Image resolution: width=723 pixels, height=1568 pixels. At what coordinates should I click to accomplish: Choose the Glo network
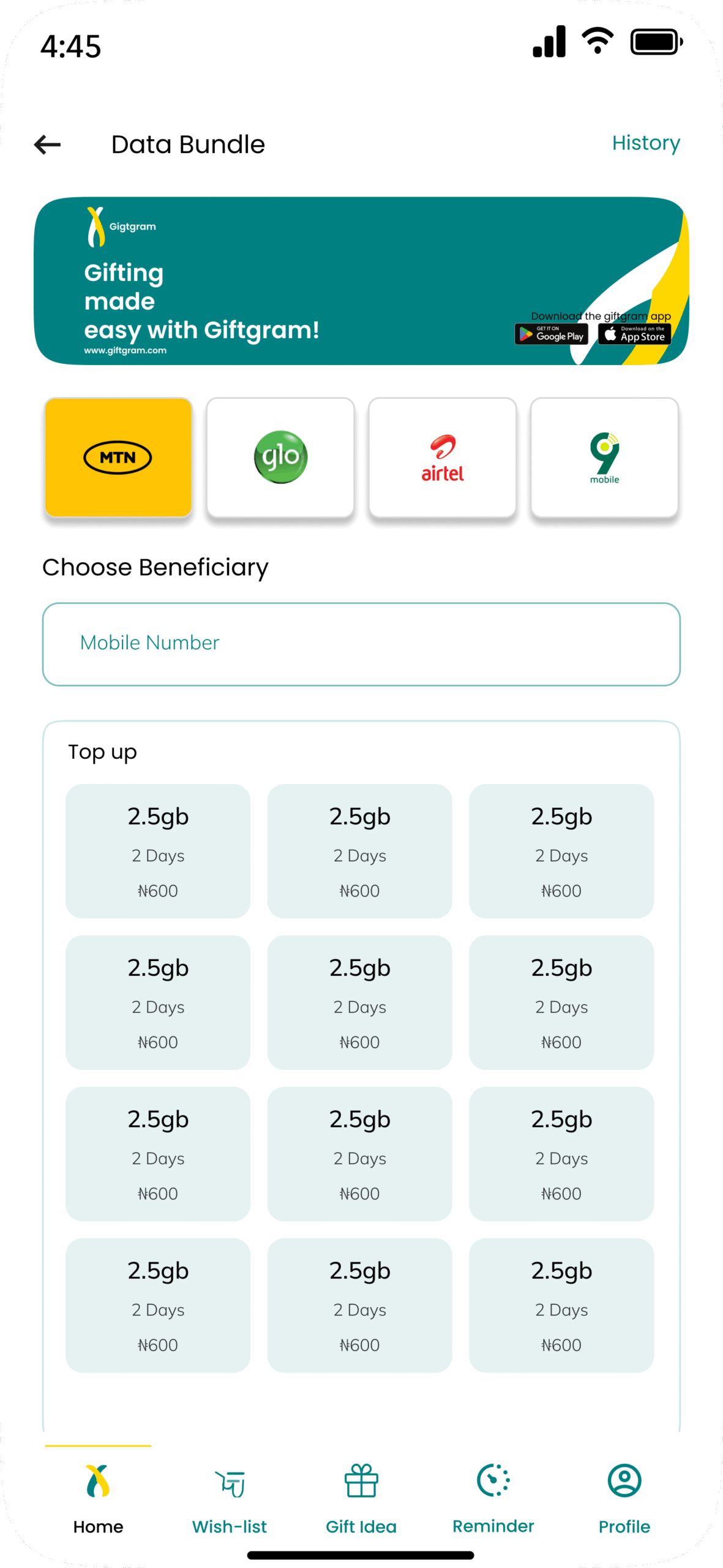(x=280, y=458)
